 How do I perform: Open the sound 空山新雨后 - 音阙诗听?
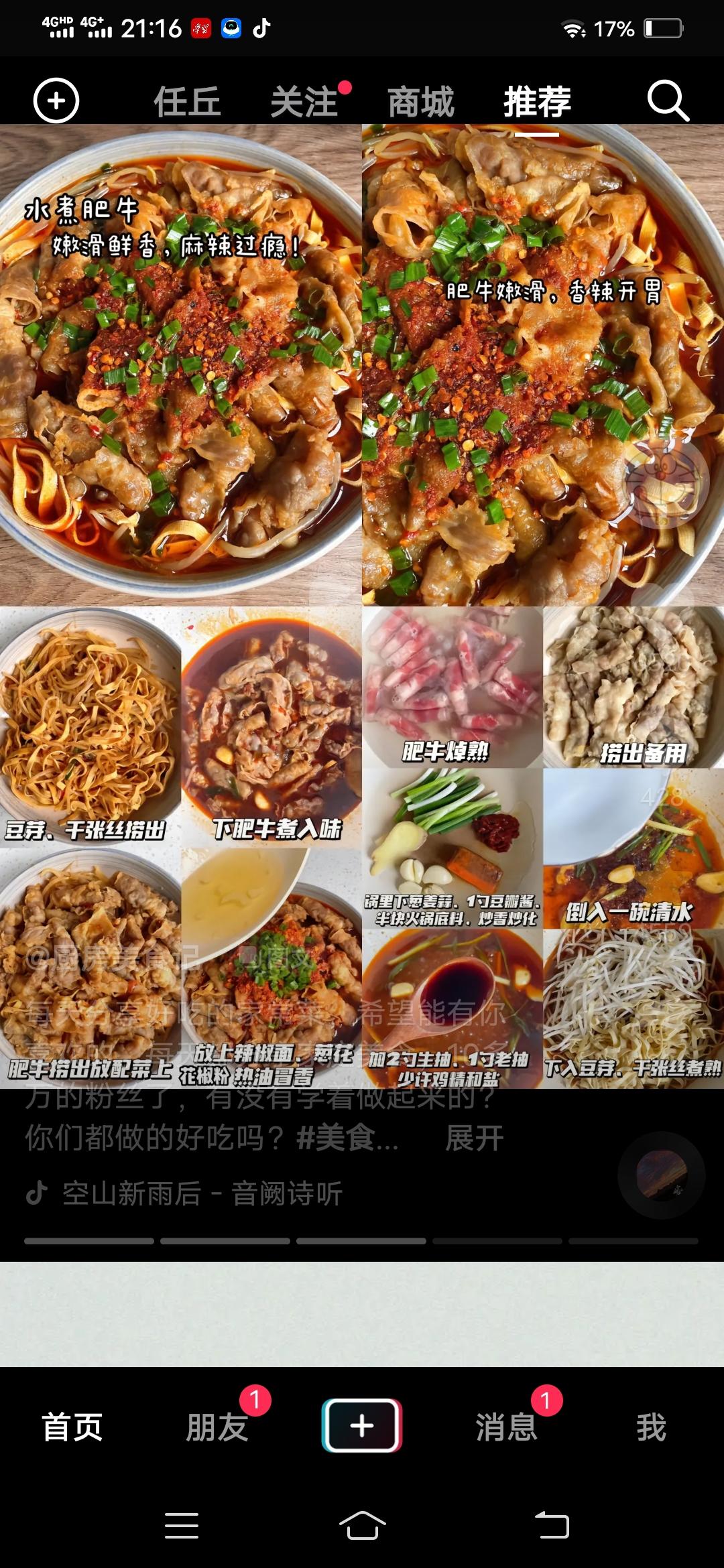201,1193
